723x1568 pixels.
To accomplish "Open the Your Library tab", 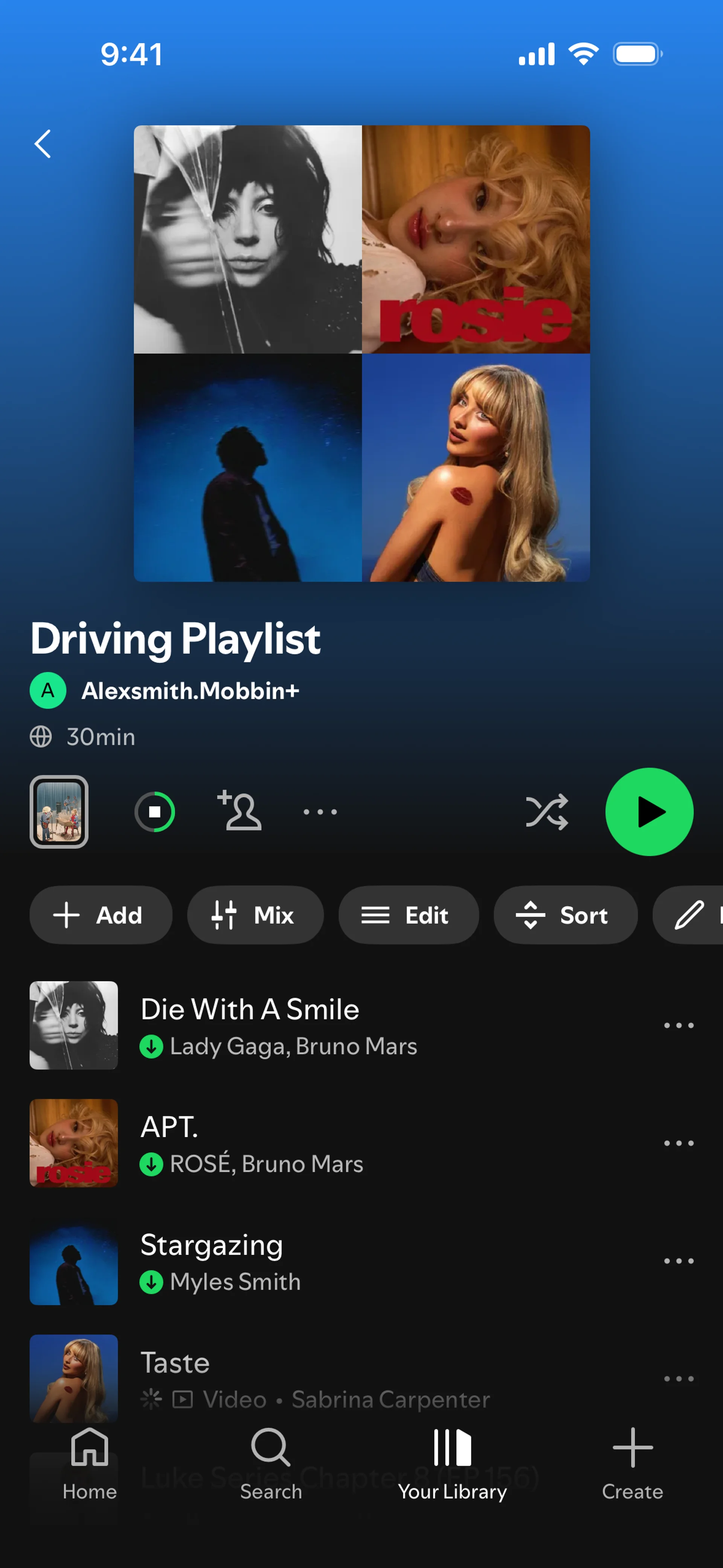I will tap(452, 1464).
